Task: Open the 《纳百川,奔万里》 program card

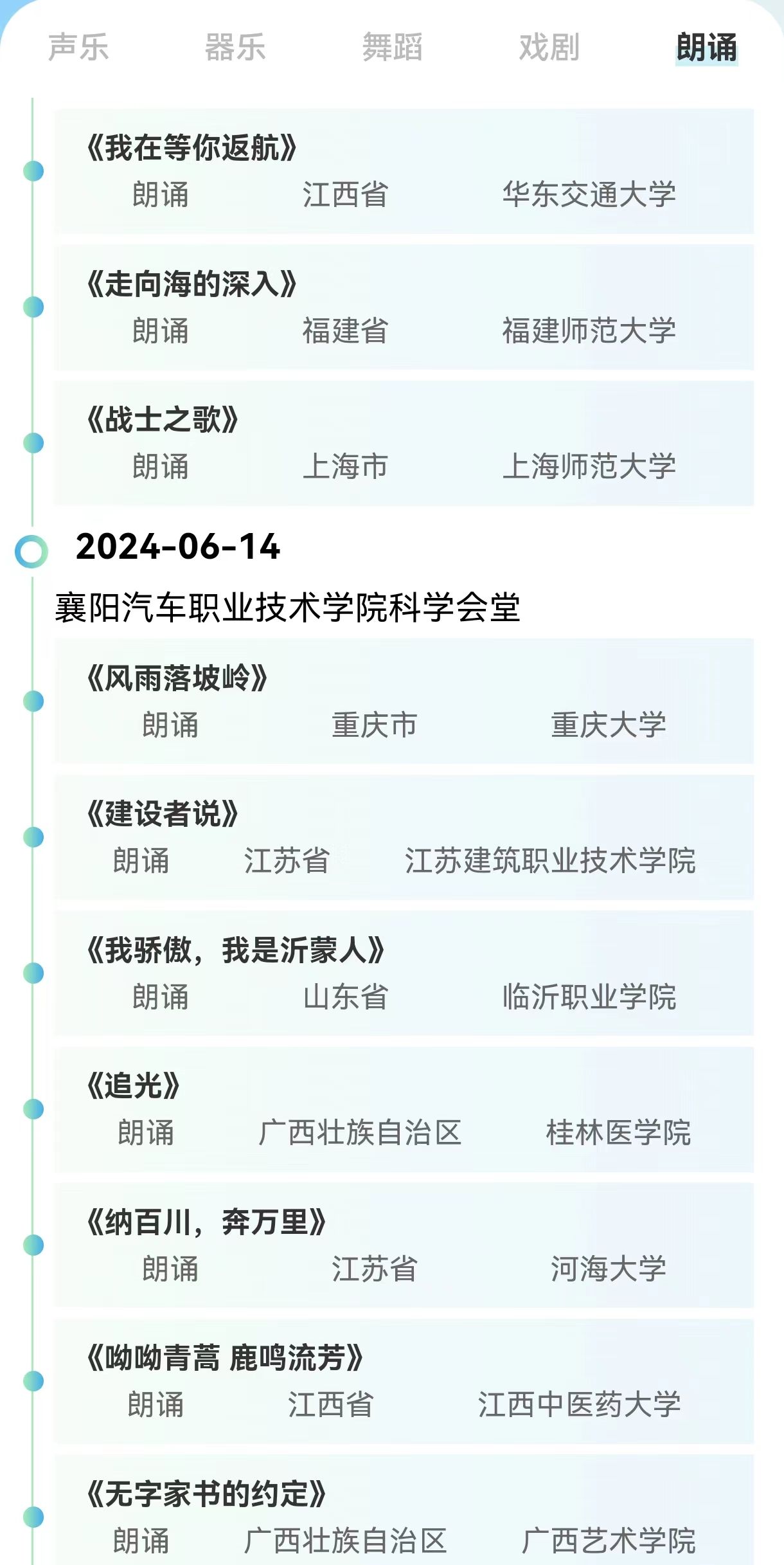Action: (x=404, y=1245)
